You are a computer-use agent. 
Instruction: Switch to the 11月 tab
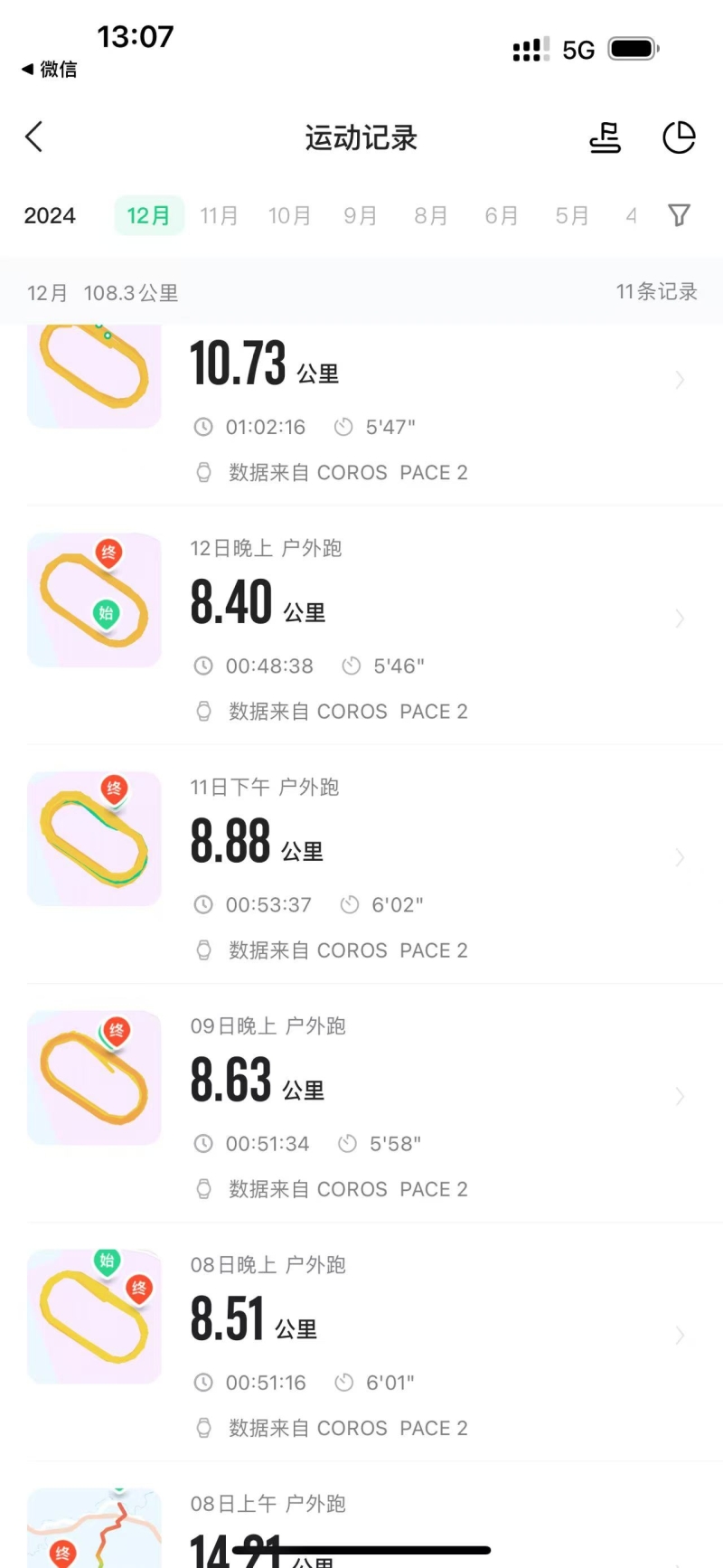[x=219, y=215]
